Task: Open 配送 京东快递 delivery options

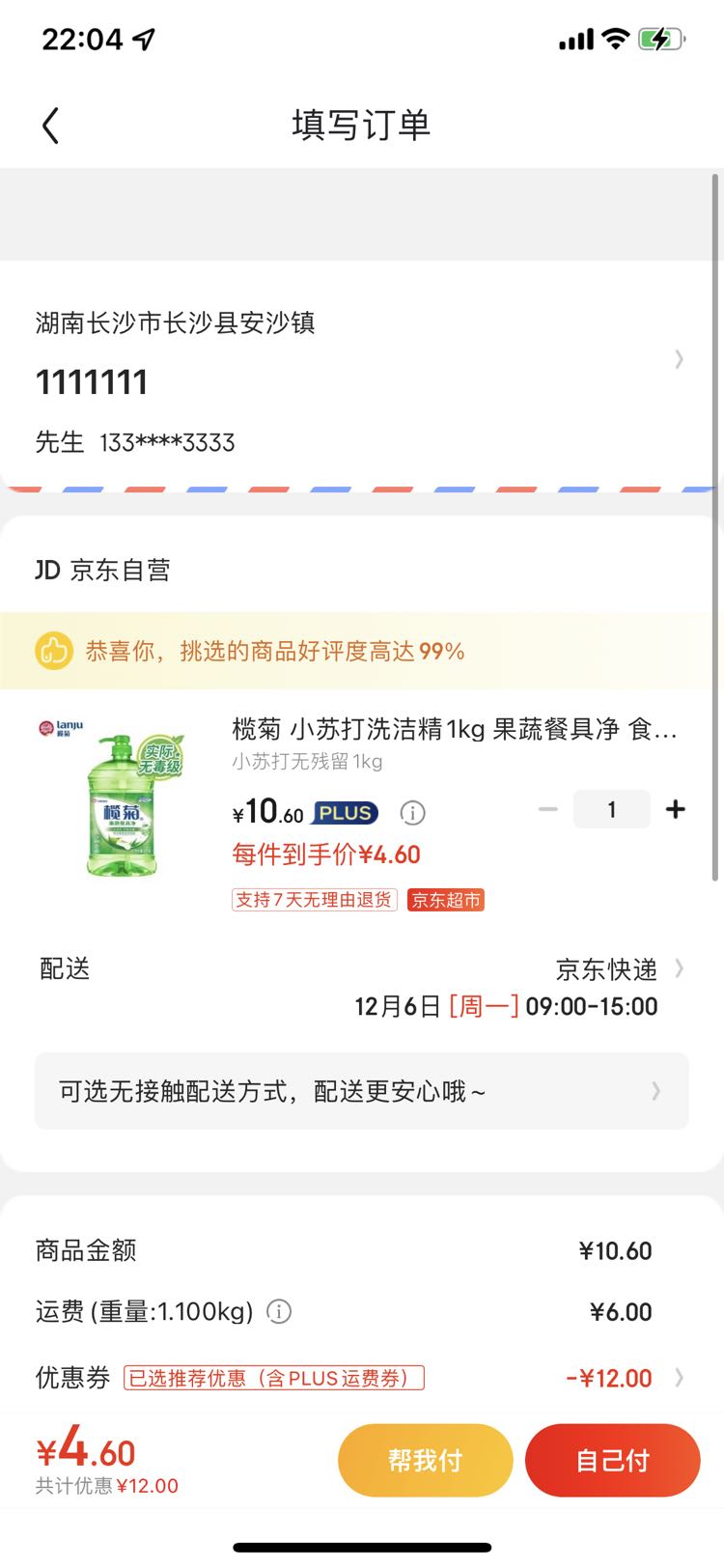Action: [x=362, y=987]
